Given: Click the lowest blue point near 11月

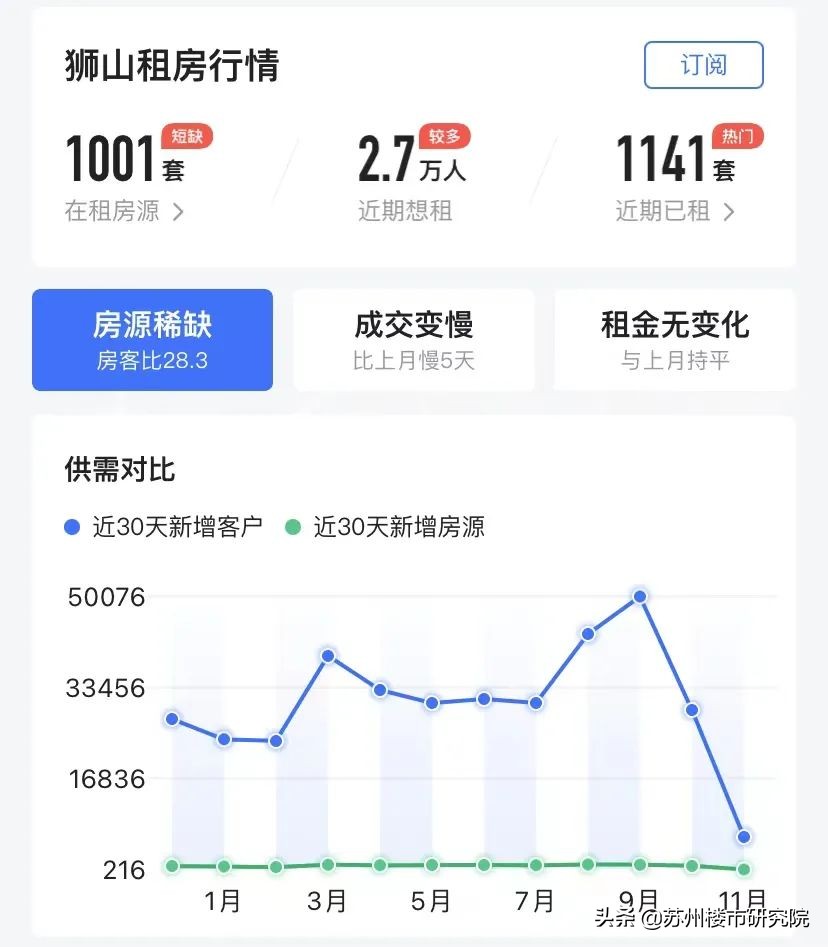Looking at the screenshot, I should click(744, 836).
